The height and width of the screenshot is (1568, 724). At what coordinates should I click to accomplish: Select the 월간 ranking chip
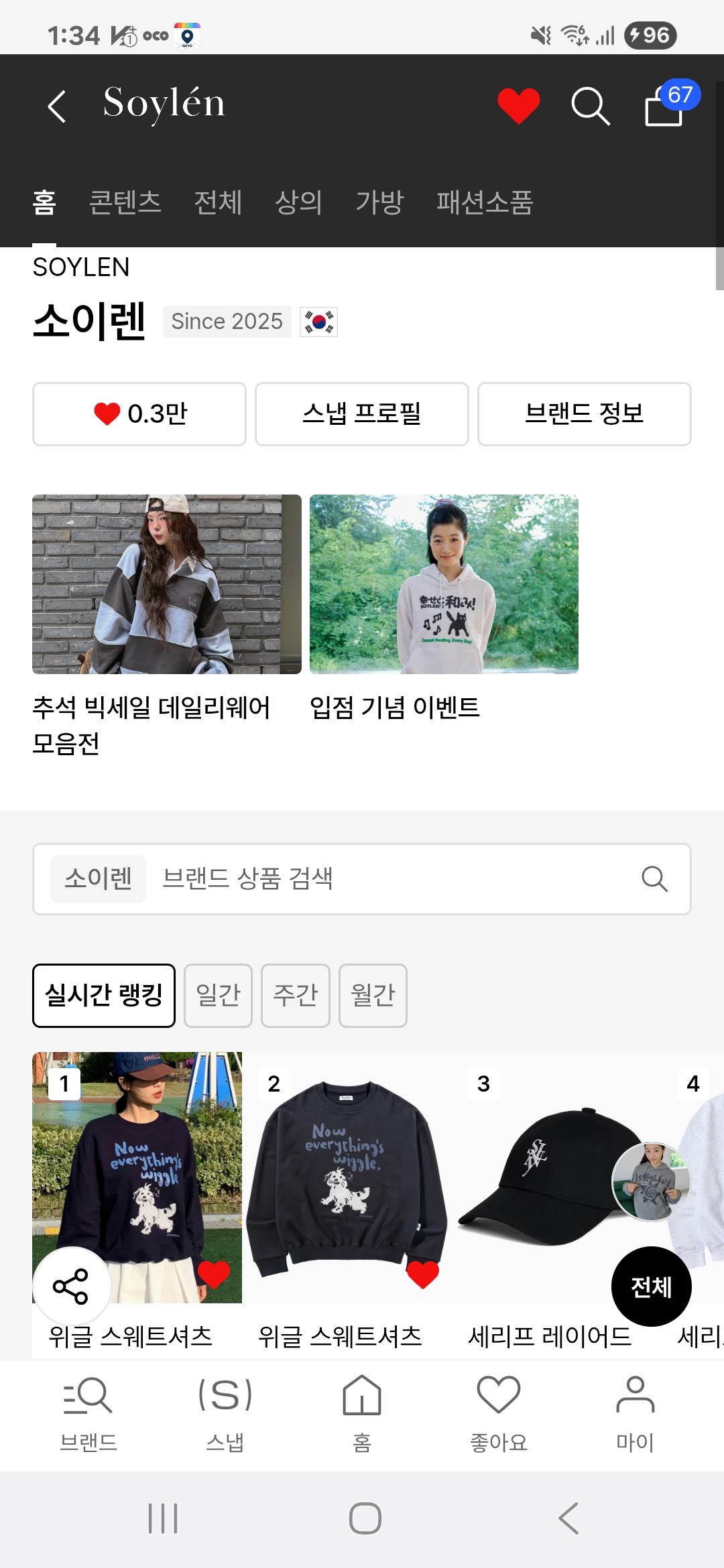(373, 995)
